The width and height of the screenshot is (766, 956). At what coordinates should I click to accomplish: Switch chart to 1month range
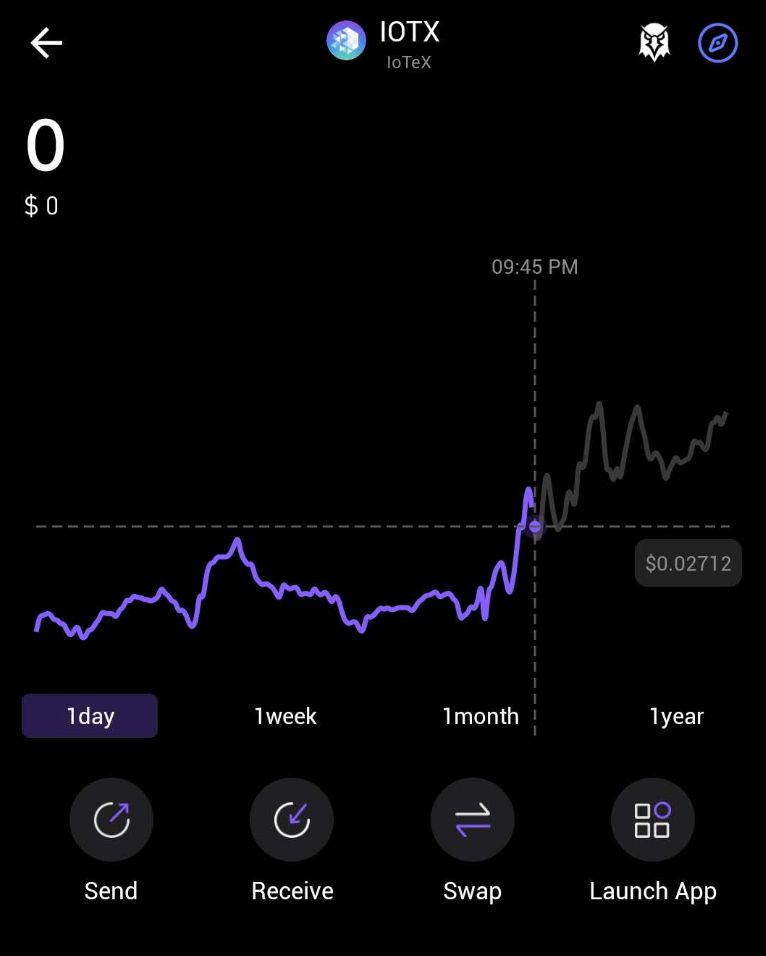[x=480, y=716]
